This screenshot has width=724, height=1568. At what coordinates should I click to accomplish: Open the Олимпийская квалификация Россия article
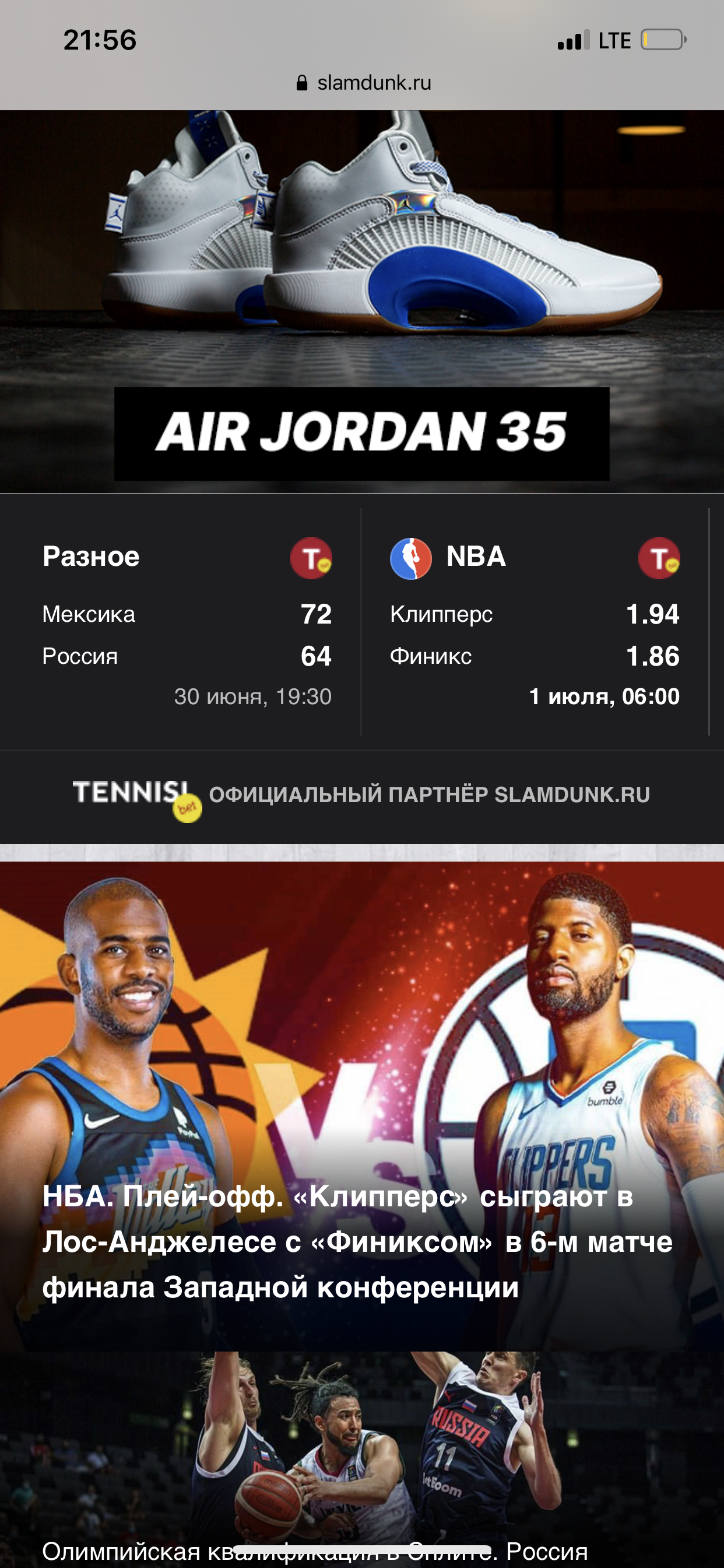(362, 1459)
